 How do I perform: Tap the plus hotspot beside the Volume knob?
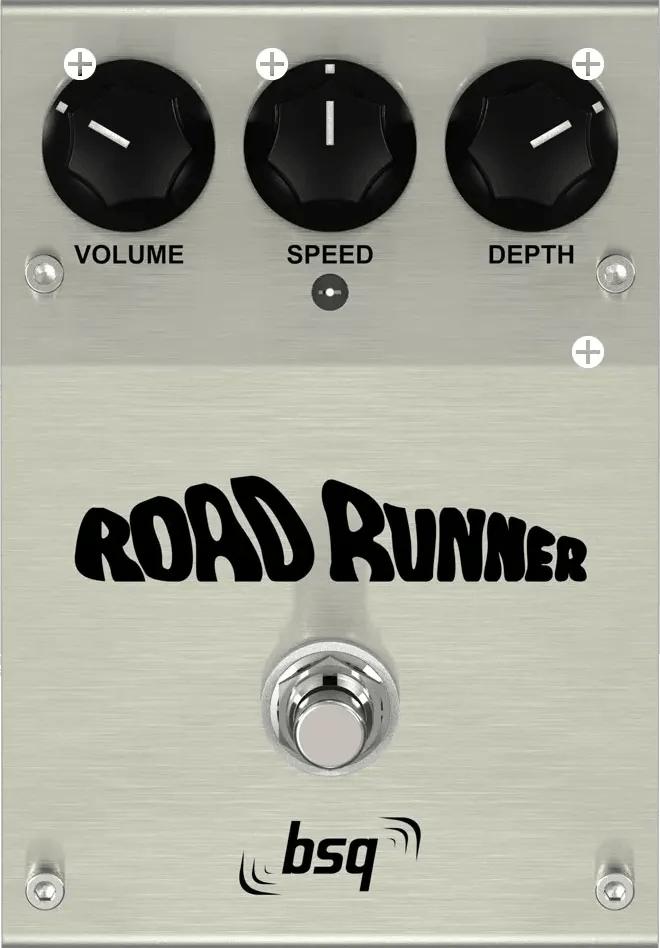coord(80,66)
